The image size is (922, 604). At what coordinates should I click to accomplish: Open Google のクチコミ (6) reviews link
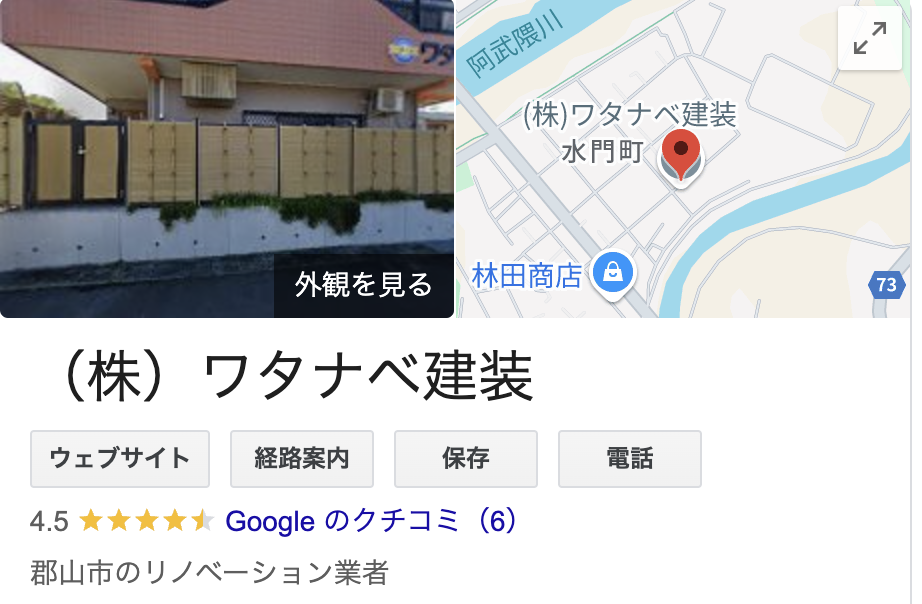372,521
